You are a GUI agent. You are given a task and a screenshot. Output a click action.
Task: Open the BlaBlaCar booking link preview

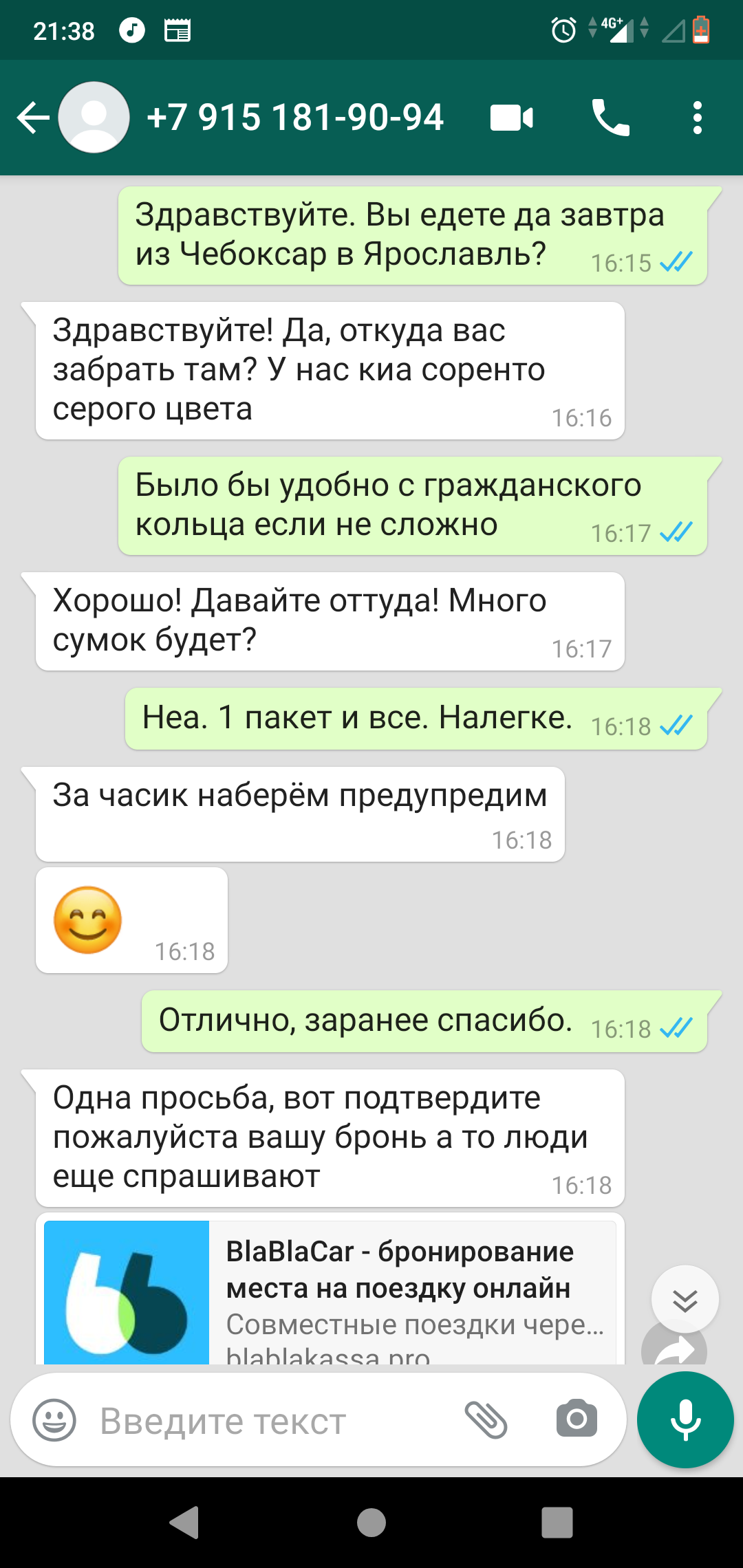coord(330,1292)
